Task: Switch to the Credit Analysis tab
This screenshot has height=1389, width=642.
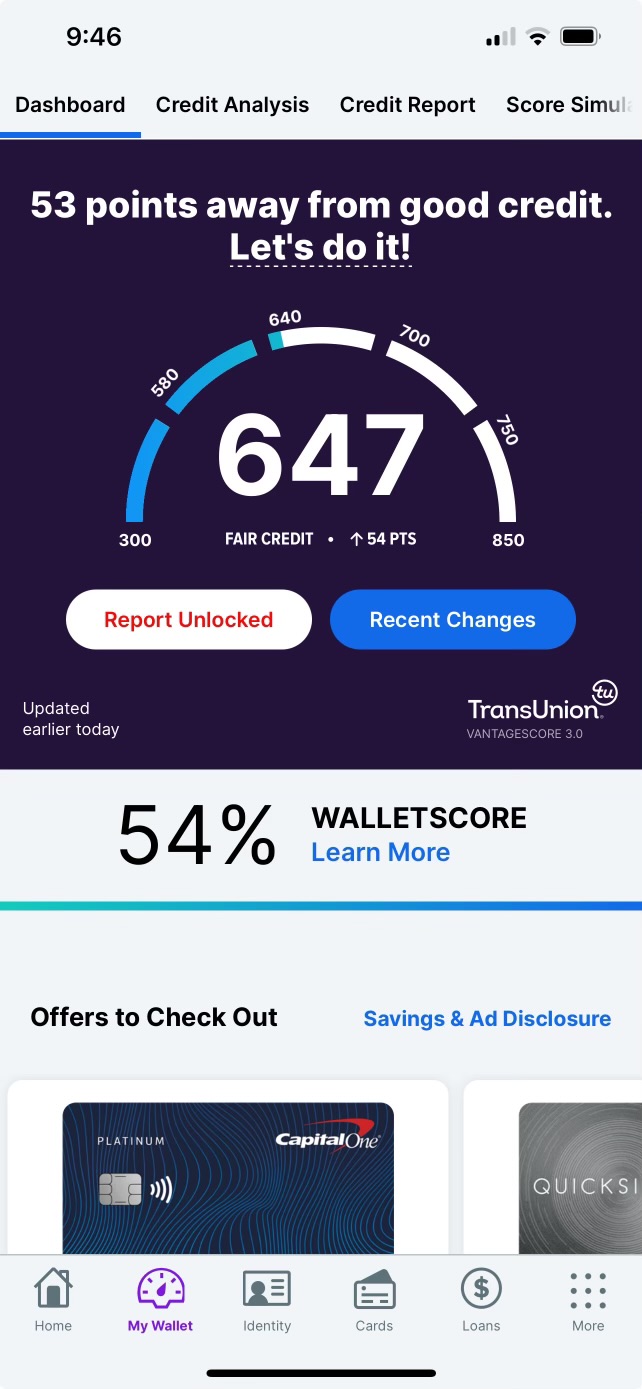Action: click(x=232, y=105)
